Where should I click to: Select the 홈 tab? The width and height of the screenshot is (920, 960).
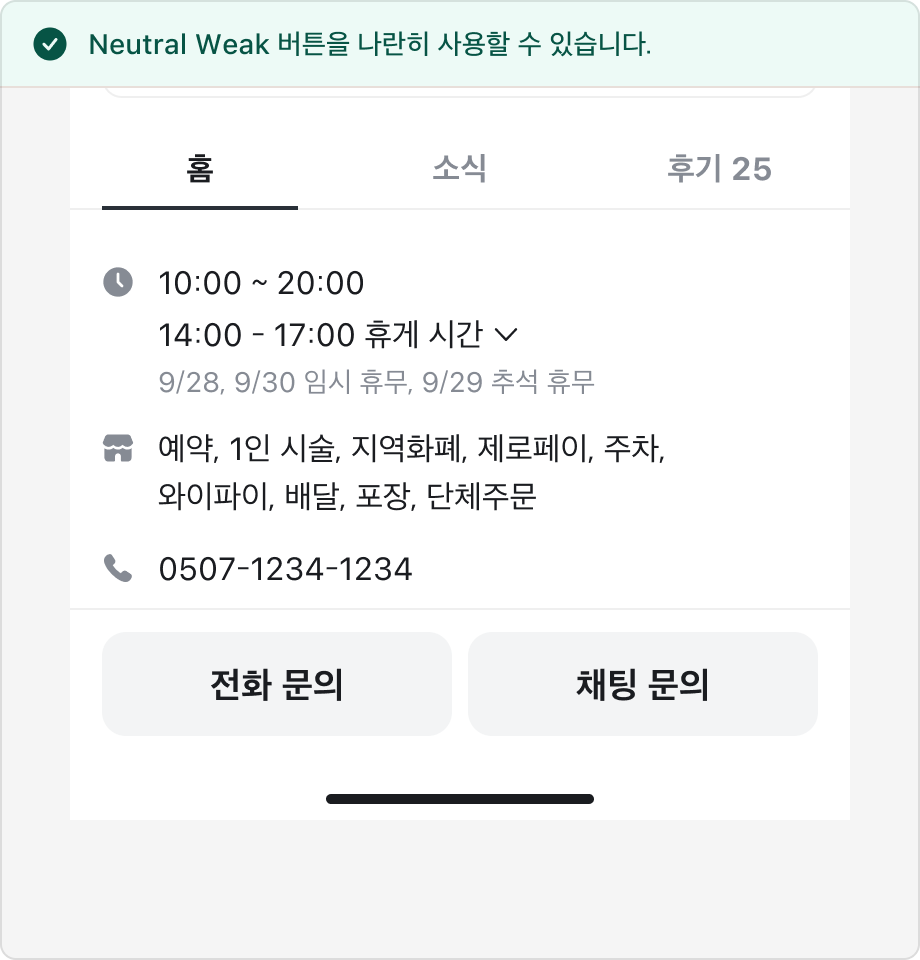click(x=200, y=169)
